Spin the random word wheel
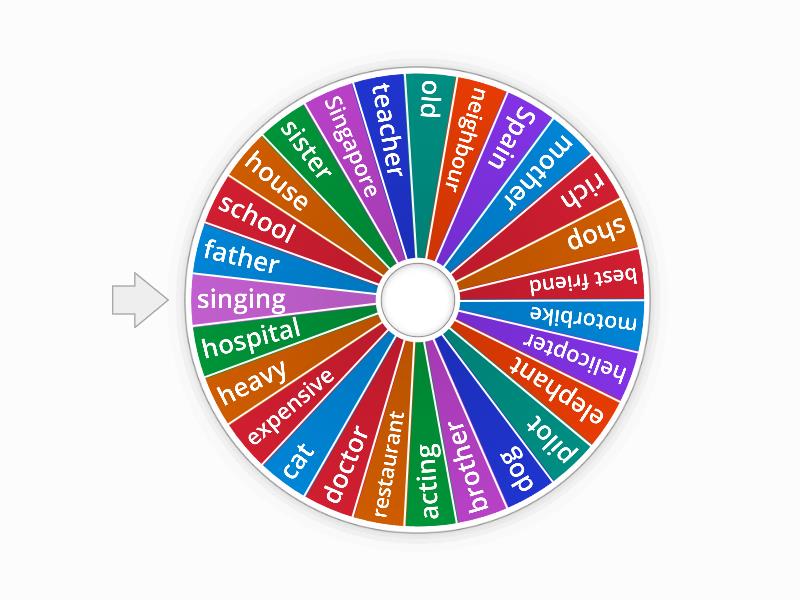The width and height of the screenshot is (800, 600). 417,299
